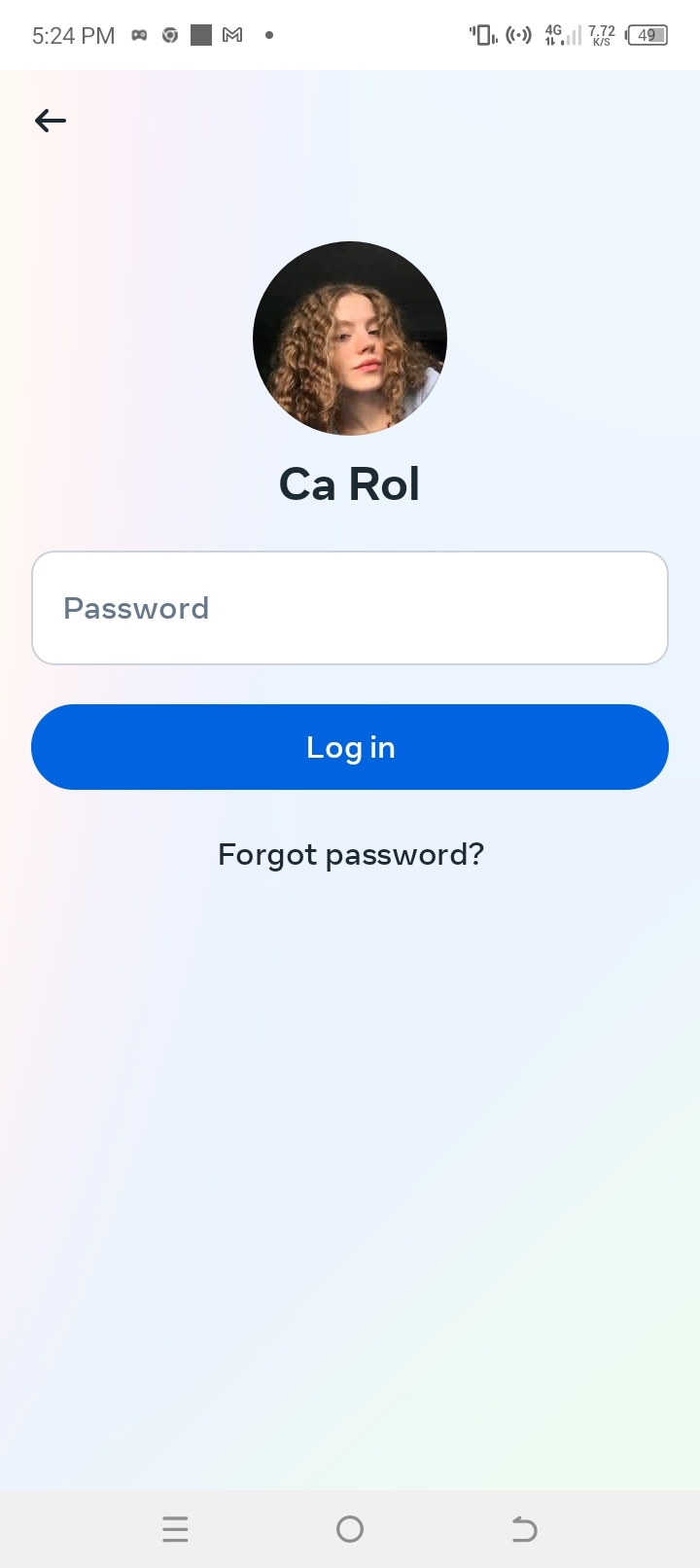Tap the Log in button
Image resolution: width=700 pixels, height=1568 pixels.
coord(350,747)
